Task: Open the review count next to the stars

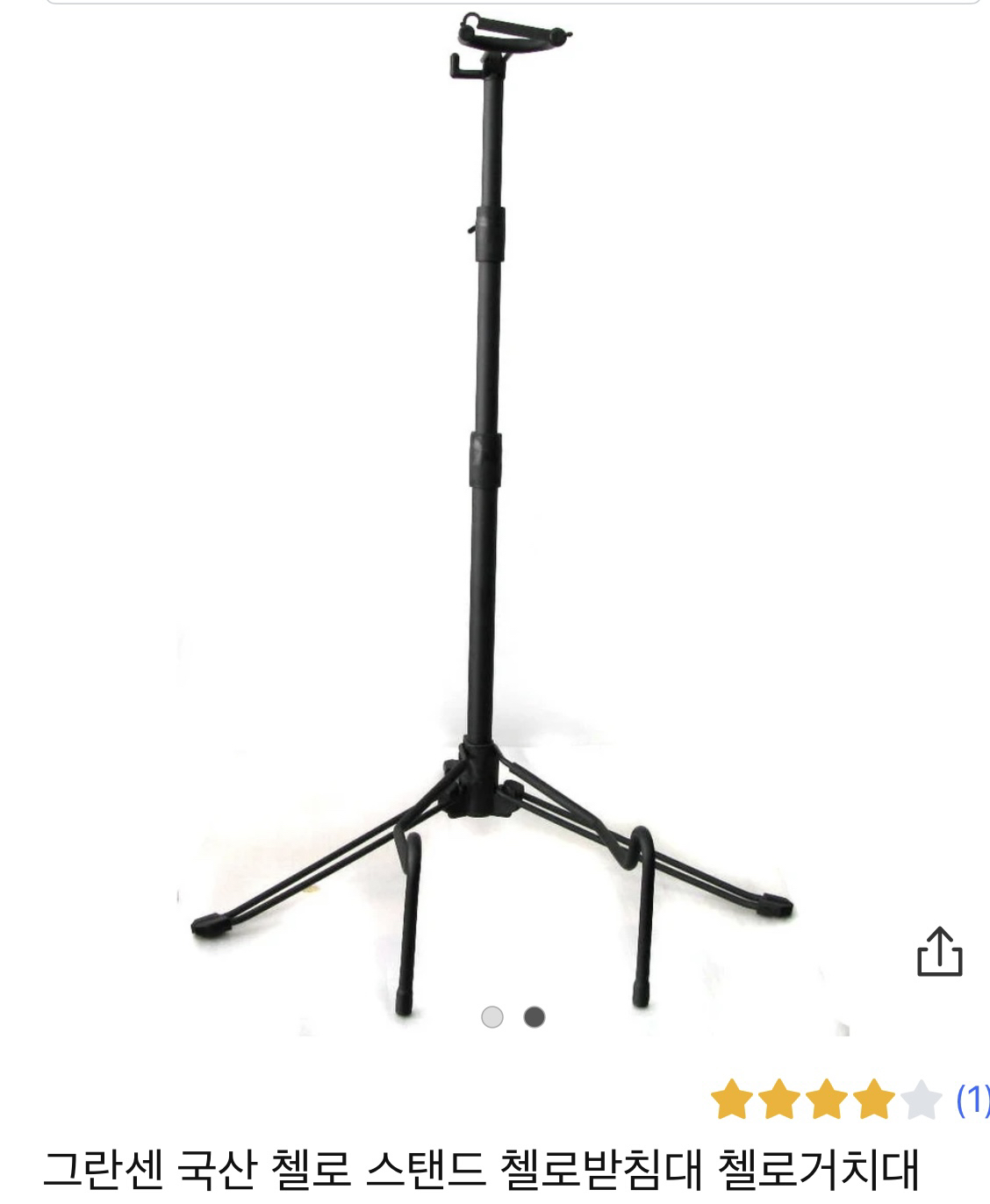Action: (972, 1099)
